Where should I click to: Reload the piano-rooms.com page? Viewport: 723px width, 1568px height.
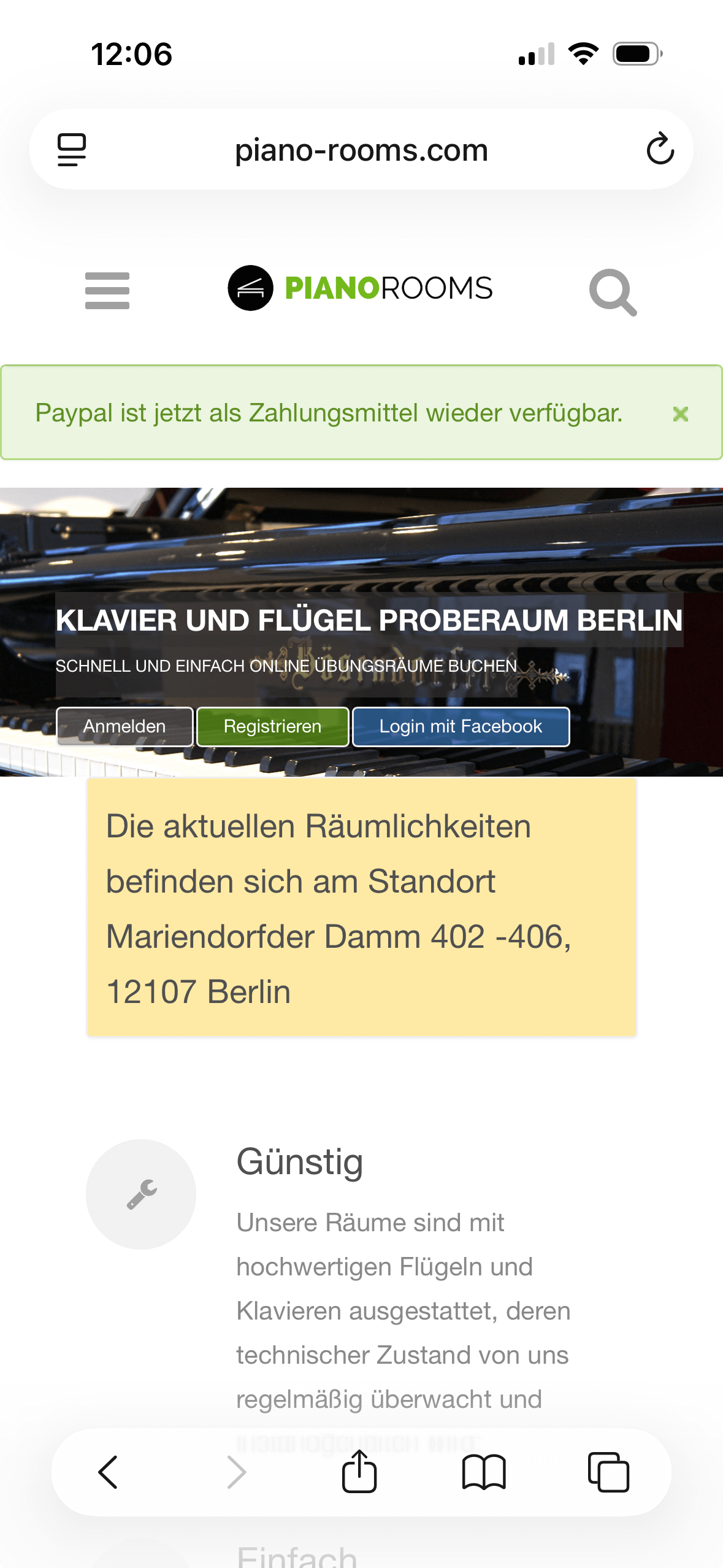pyautogui.click(x=660, y=149)
